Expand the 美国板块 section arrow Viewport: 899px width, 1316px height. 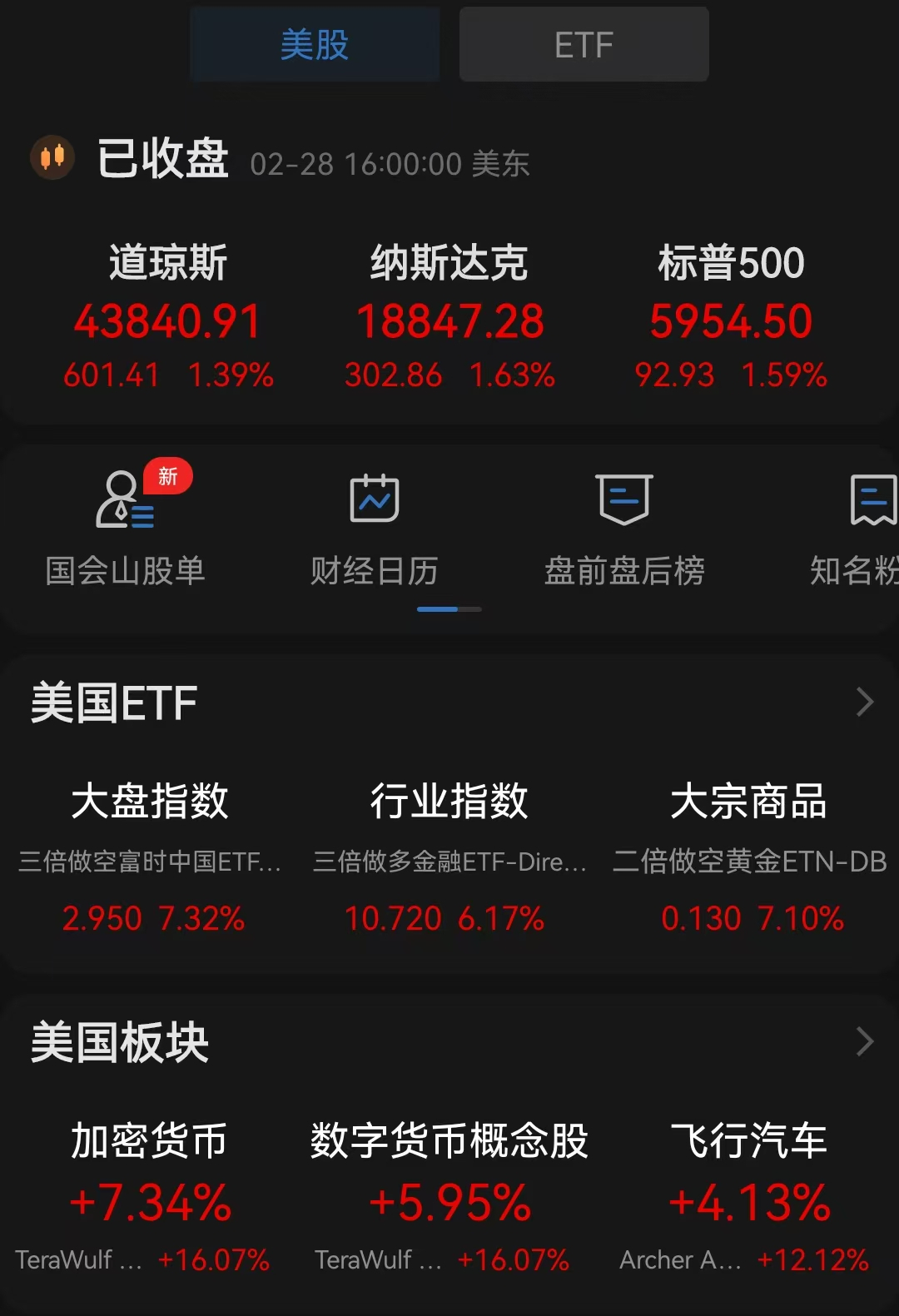tap(863, 1042)
